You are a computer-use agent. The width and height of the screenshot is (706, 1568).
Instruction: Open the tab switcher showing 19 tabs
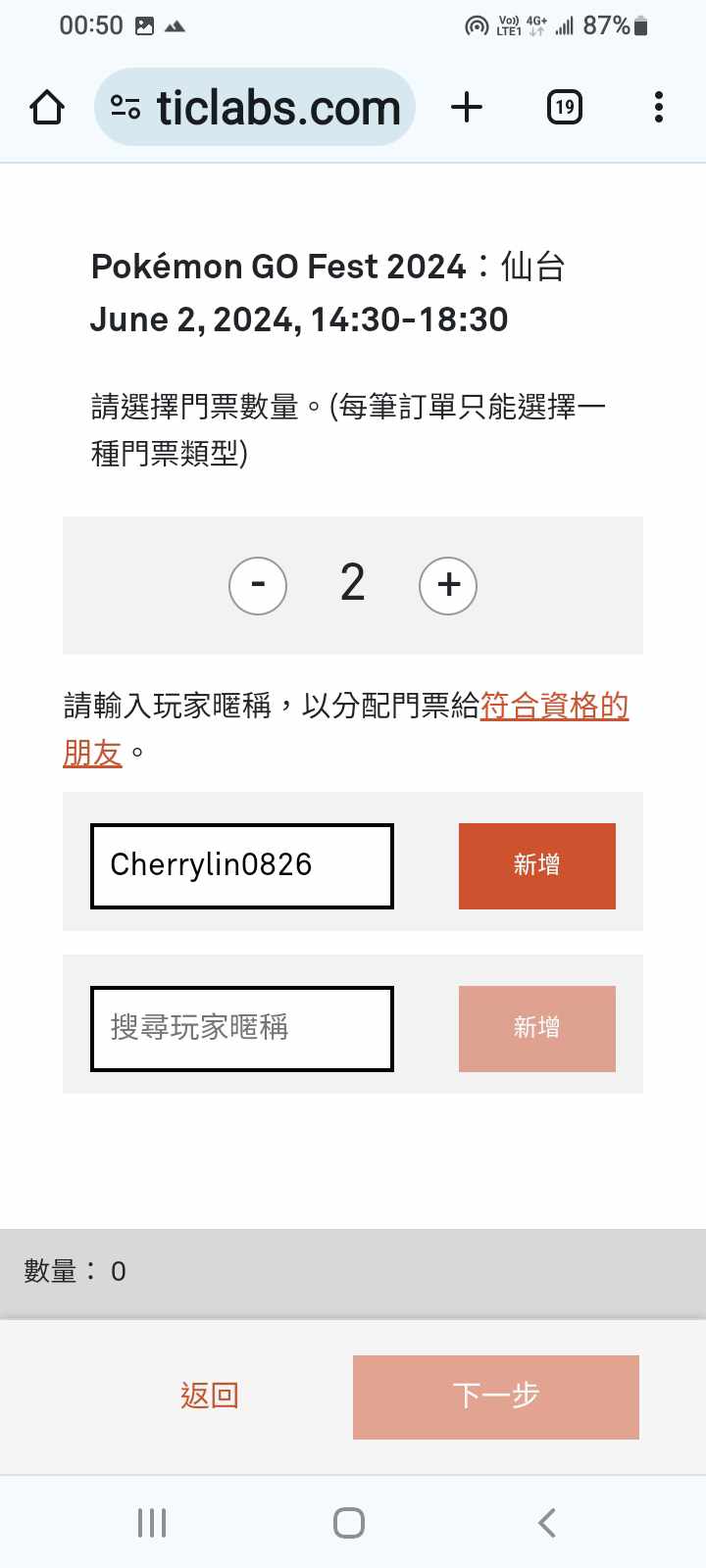coord(564,107)
